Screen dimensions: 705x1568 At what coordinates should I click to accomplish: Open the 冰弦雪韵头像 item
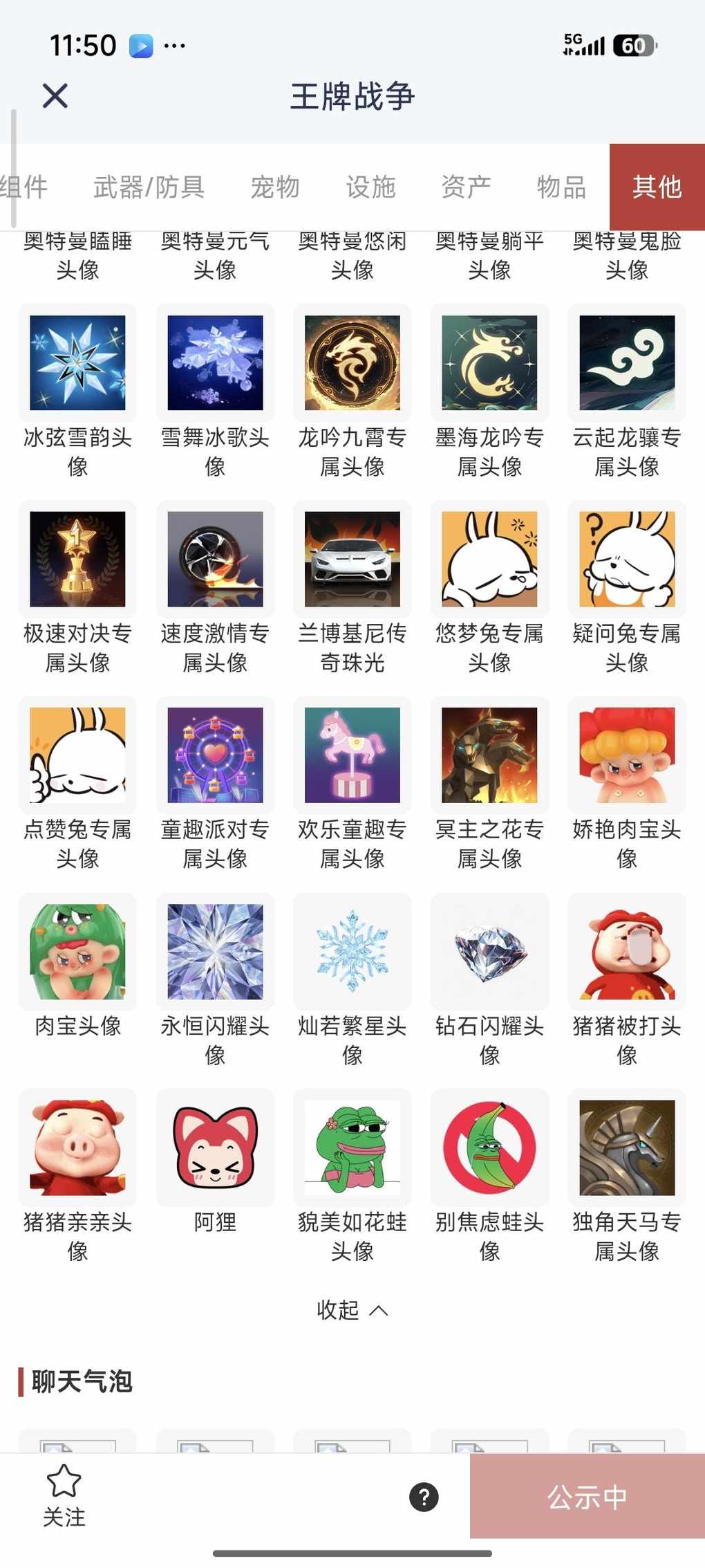(x=77, y=363)
